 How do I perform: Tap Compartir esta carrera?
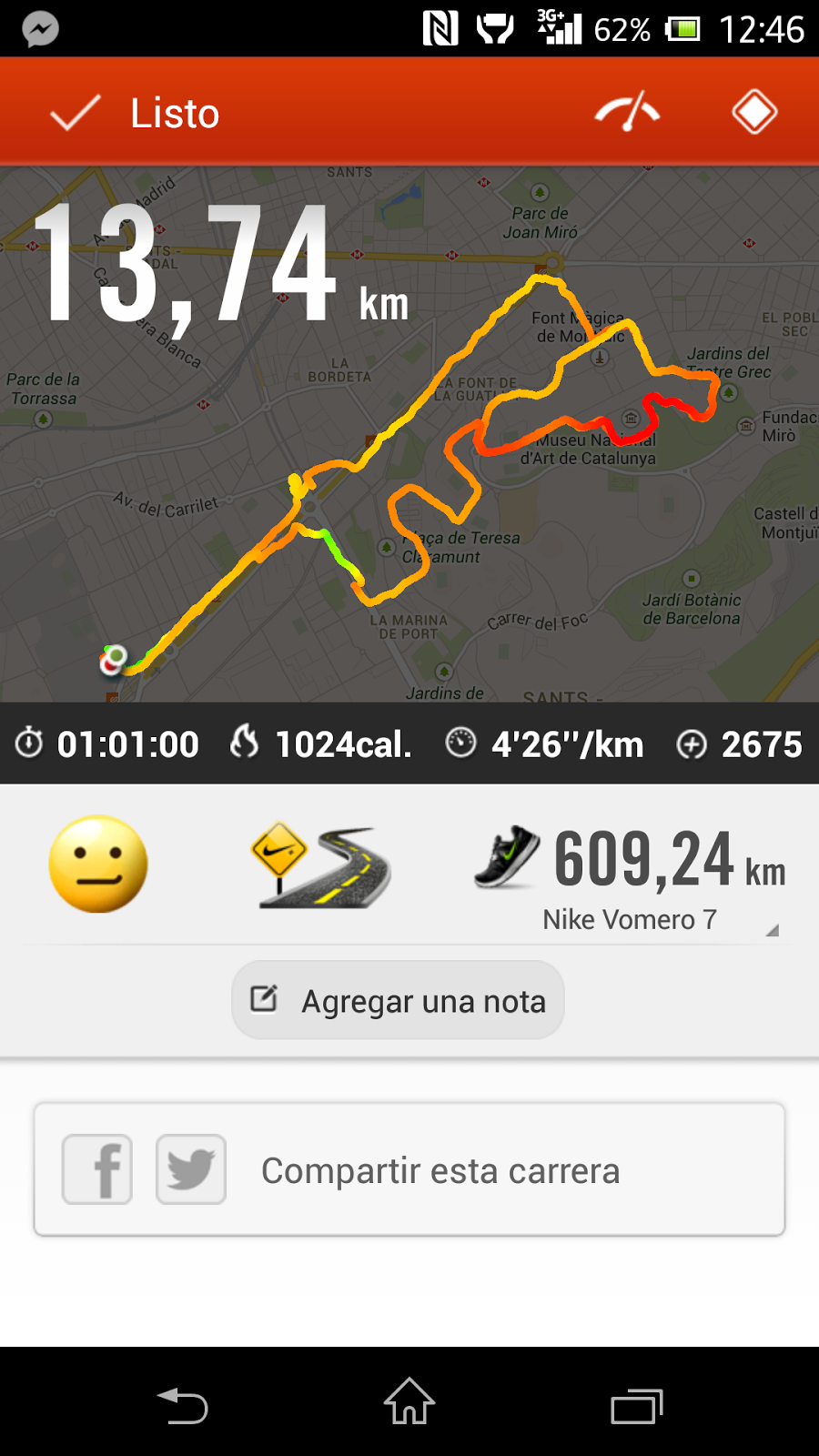pos(440,1171)
